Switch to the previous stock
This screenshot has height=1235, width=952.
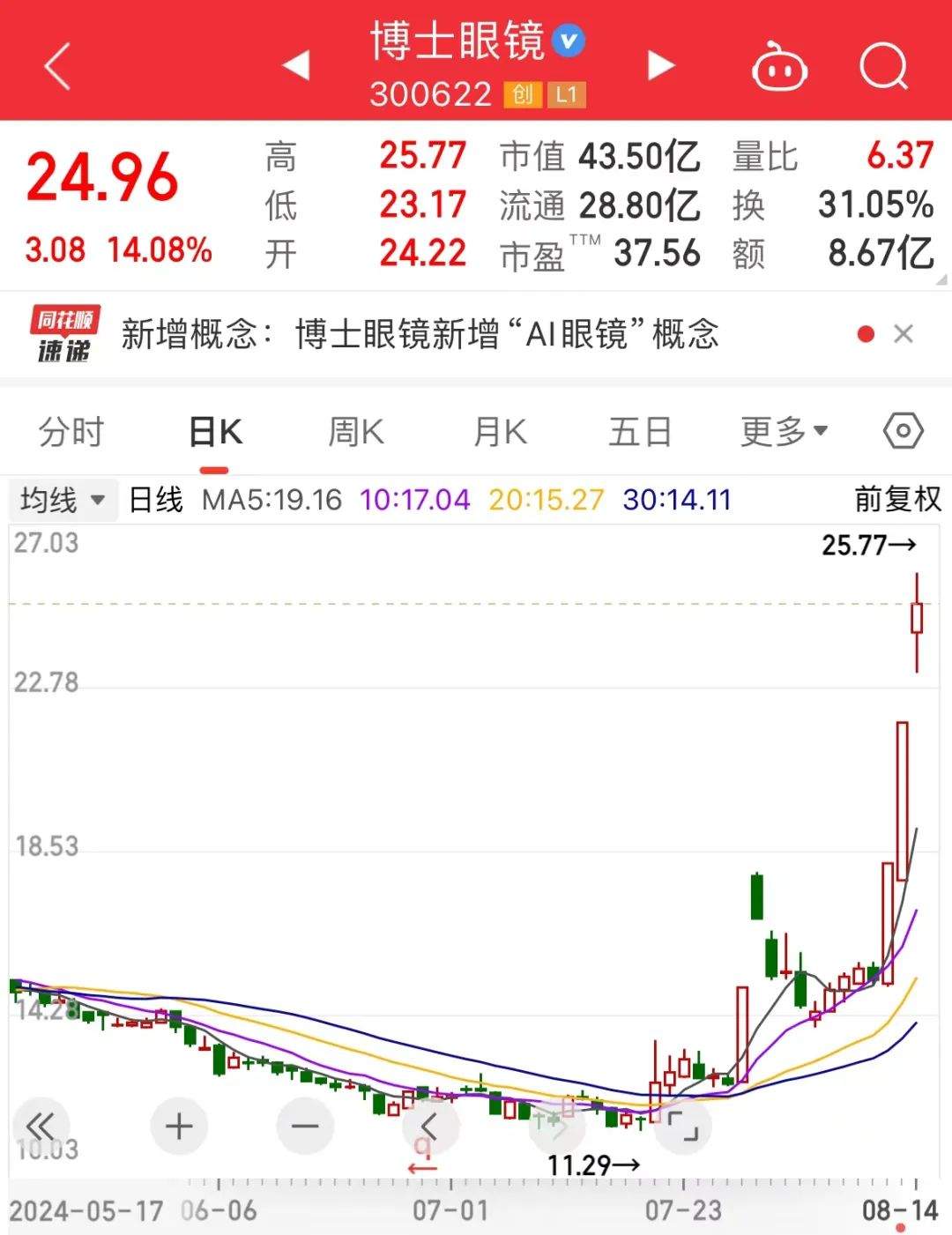[x=296, y=65]
